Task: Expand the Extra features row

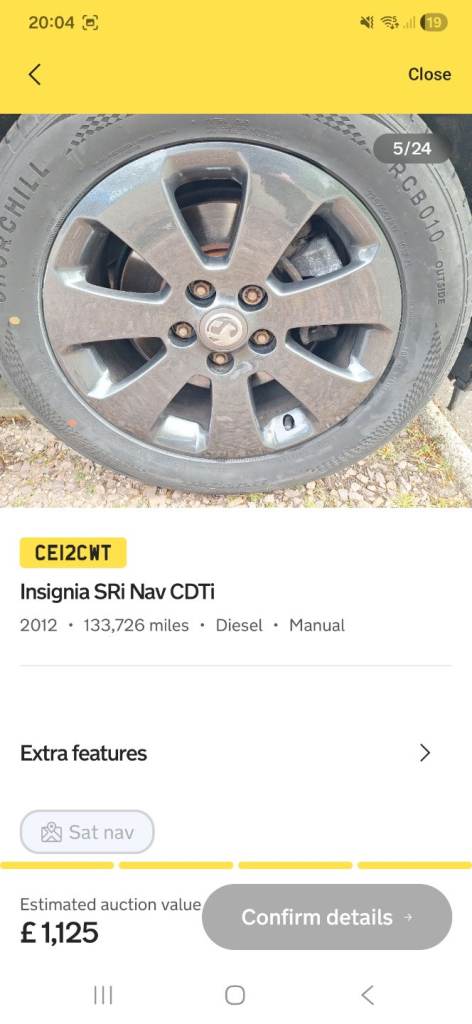Action: [236, 753]
